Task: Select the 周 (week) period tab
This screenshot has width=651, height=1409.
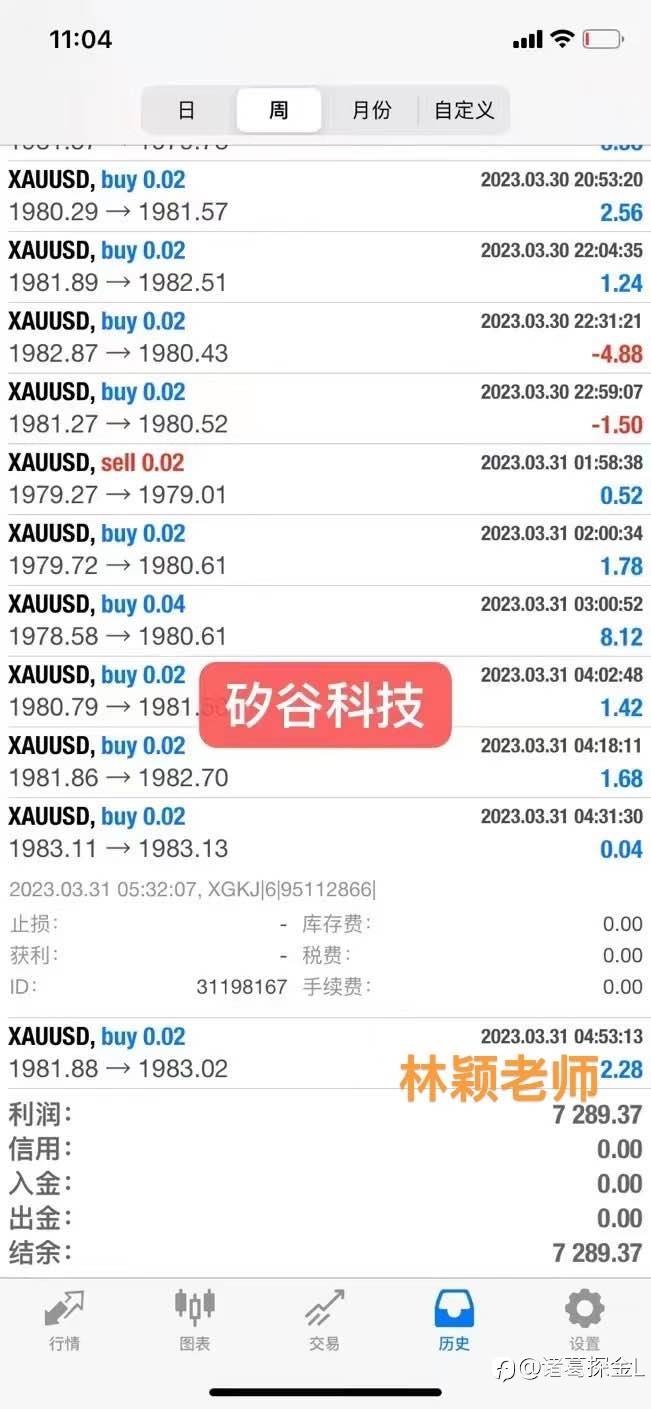Action: tap(279, 110)
